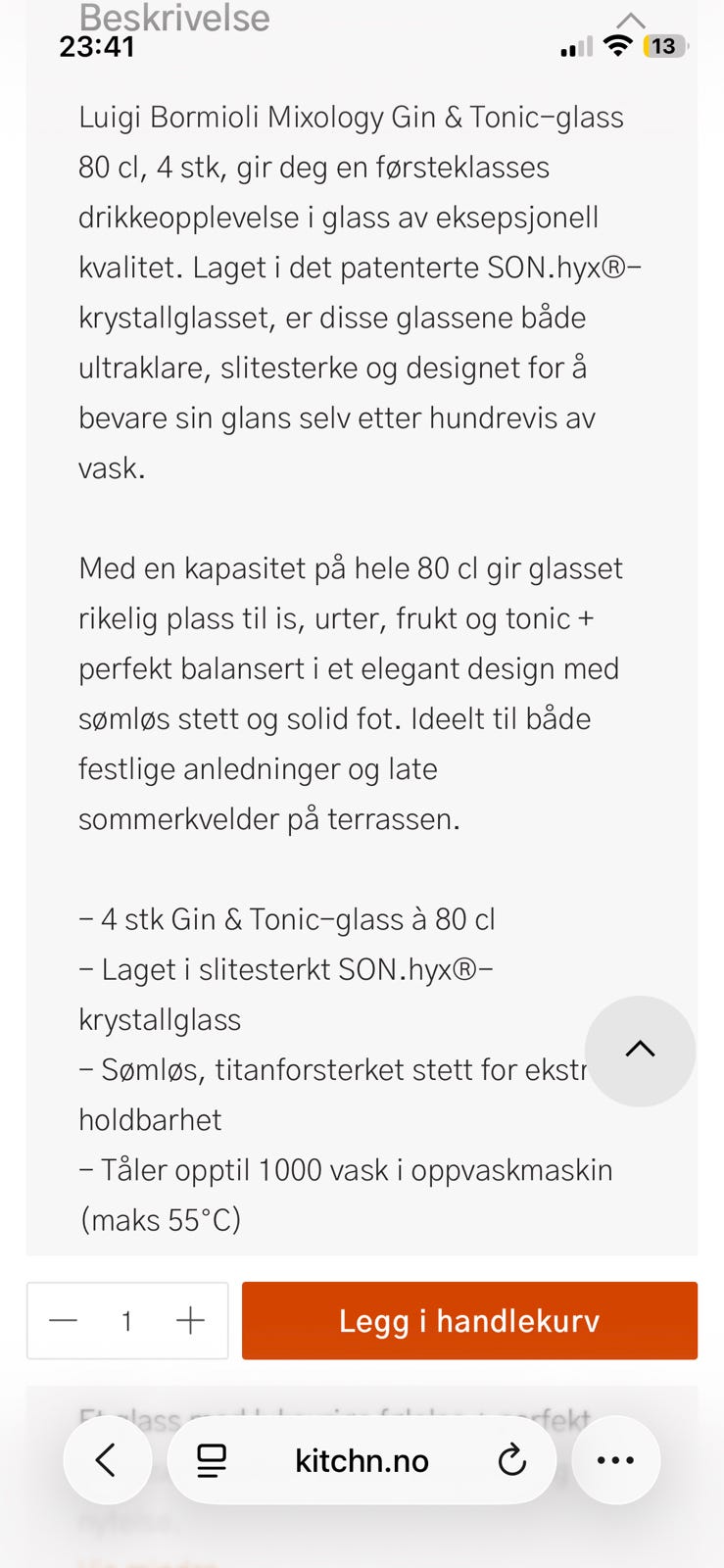Tap the Beskrivelse section title
This screenshot has width=724, height=1568.
(175, 18)
